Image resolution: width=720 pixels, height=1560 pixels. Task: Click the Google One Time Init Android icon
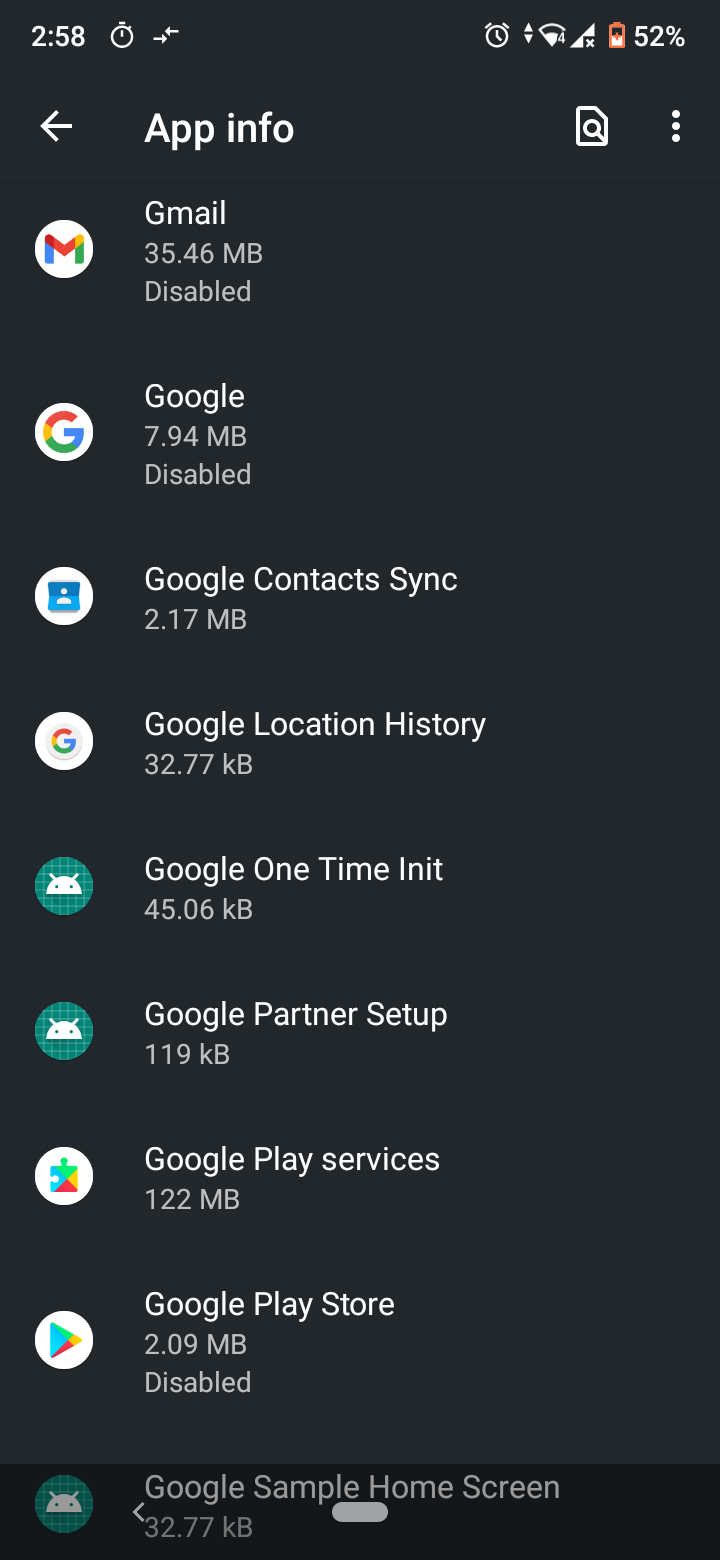point(63,886)
